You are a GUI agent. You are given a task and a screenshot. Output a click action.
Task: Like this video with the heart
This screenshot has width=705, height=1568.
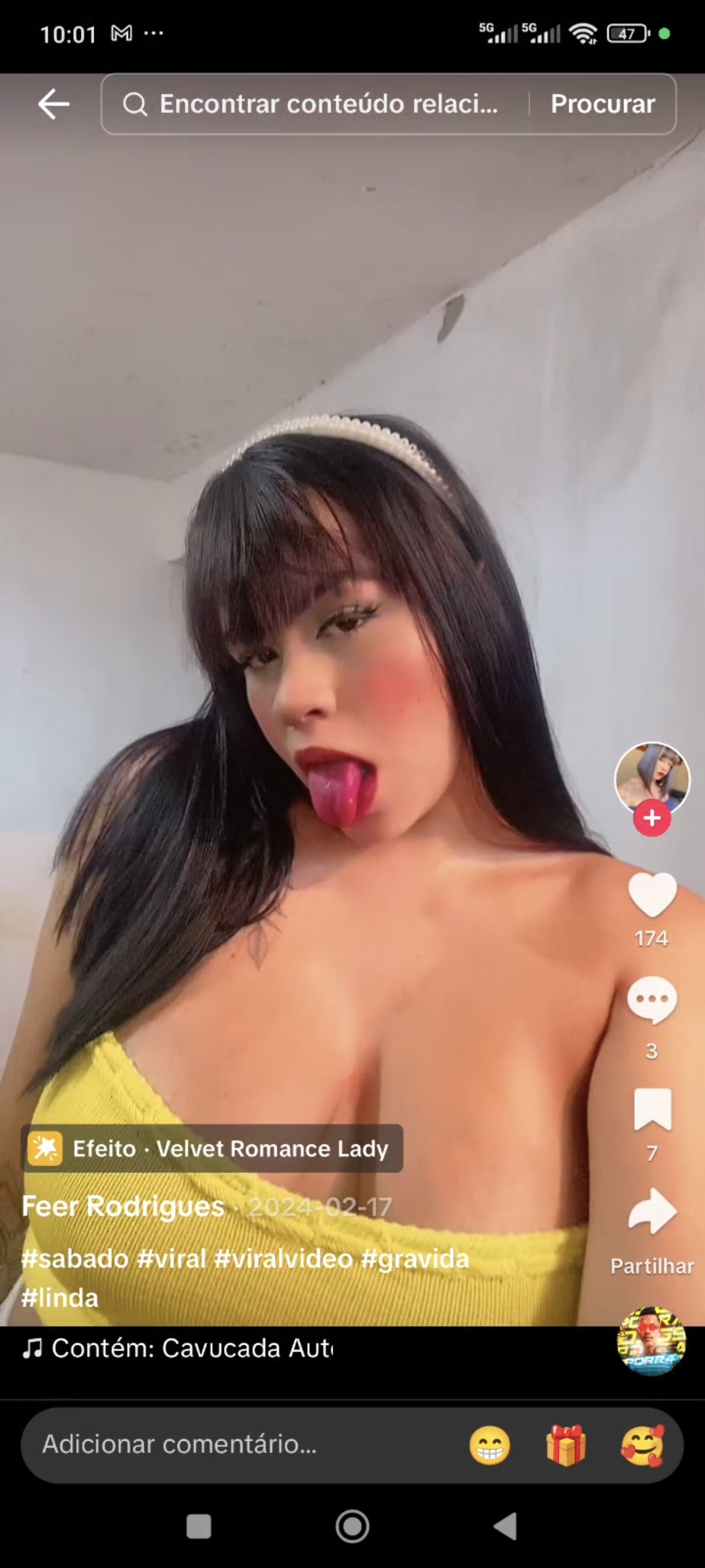(x=652, y=895)
